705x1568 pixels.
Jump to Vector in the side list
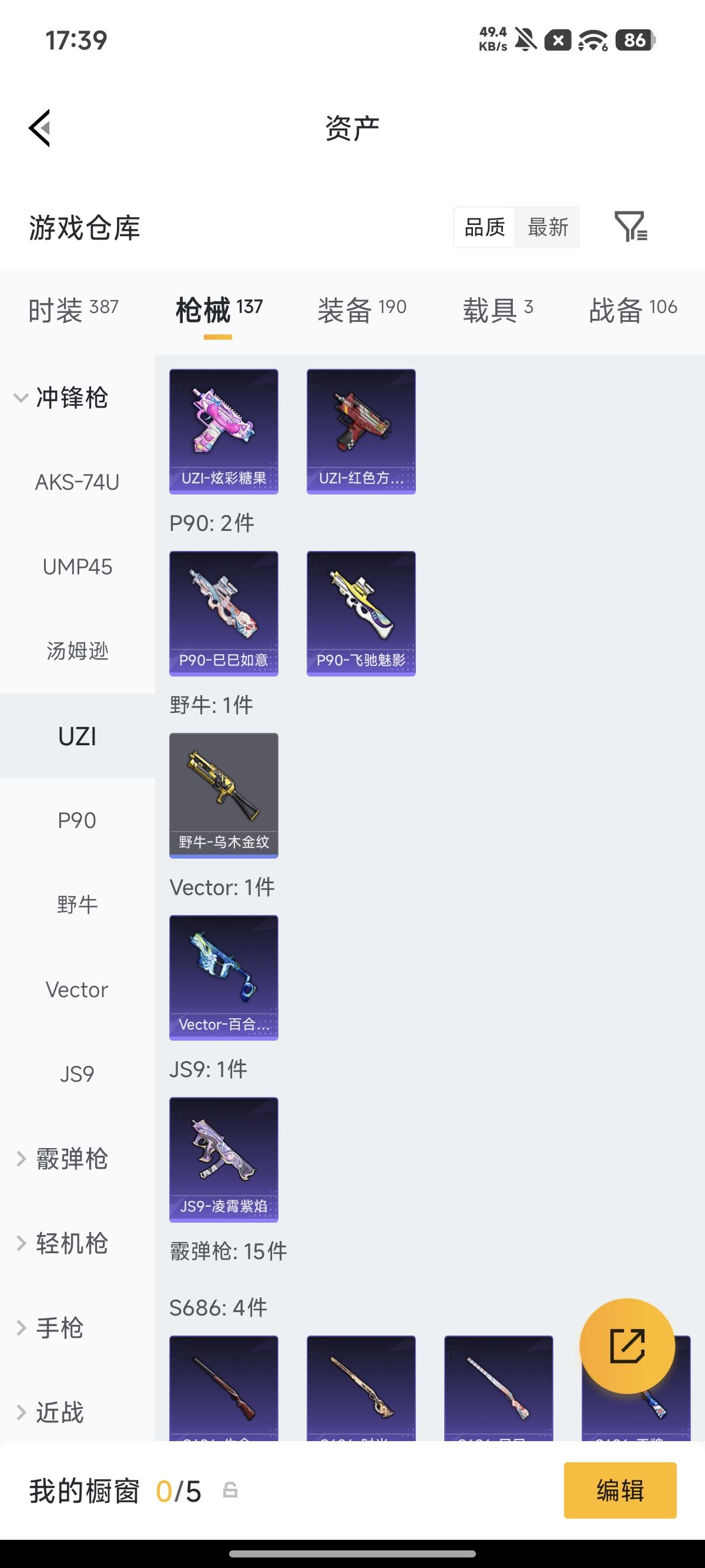point(78,990)
